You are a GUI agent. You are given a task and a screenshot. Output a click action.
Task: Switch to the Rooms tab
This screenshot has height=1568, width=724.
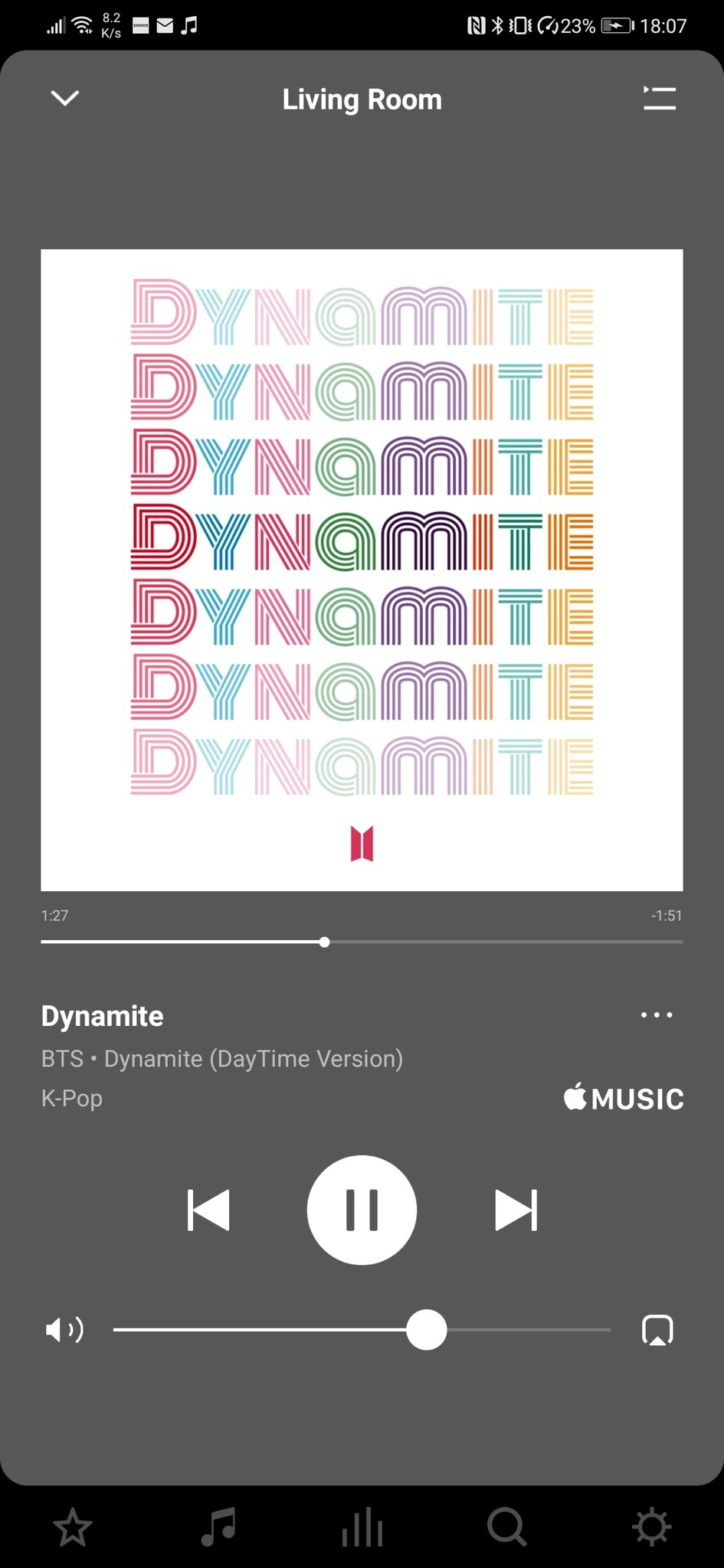(362, 1527)
